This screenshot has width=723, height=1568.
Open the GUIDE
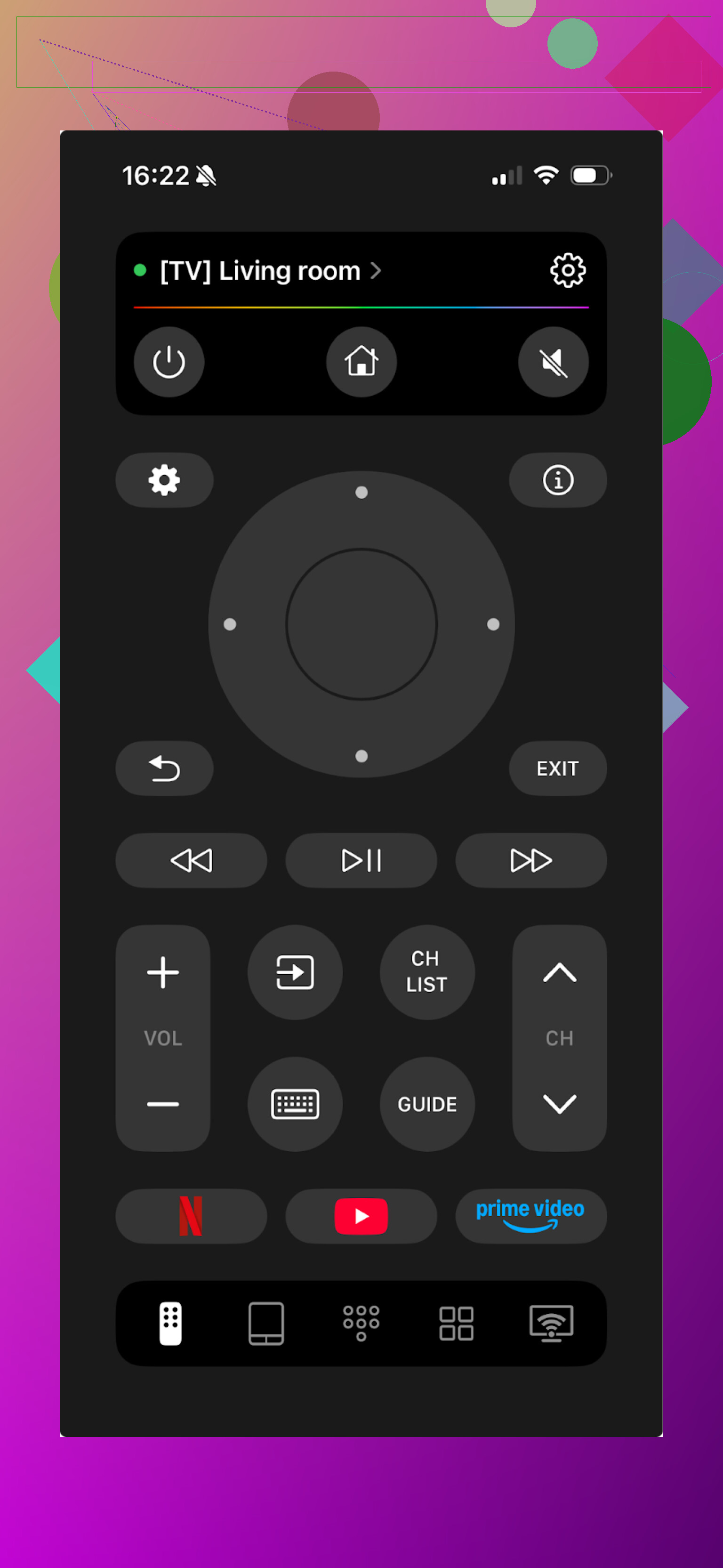(426, 1104)
